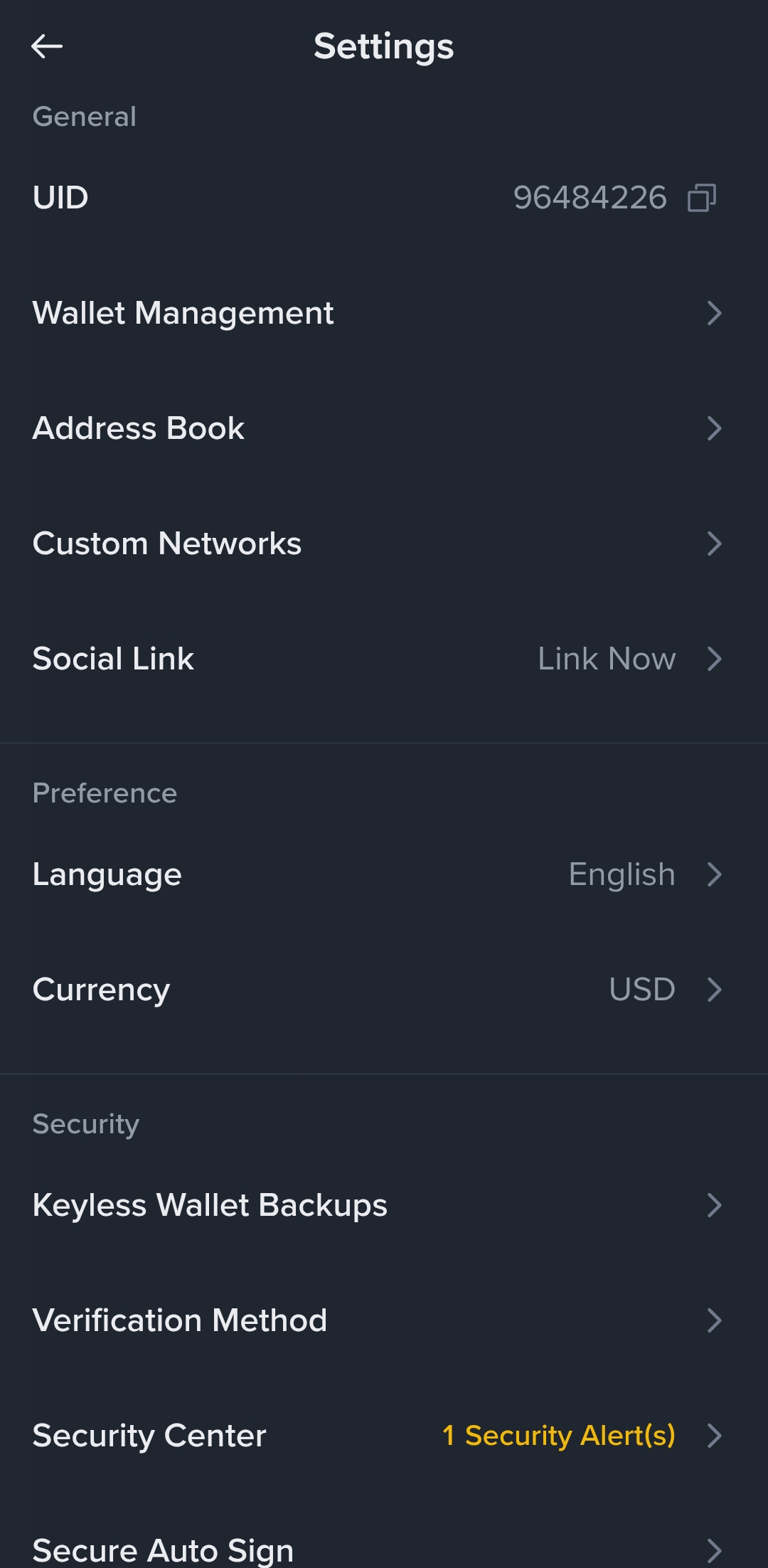Viewport: 768px width, 1568px height.
Task: Copy the UID using the copy icon
Action: point(703,198)
